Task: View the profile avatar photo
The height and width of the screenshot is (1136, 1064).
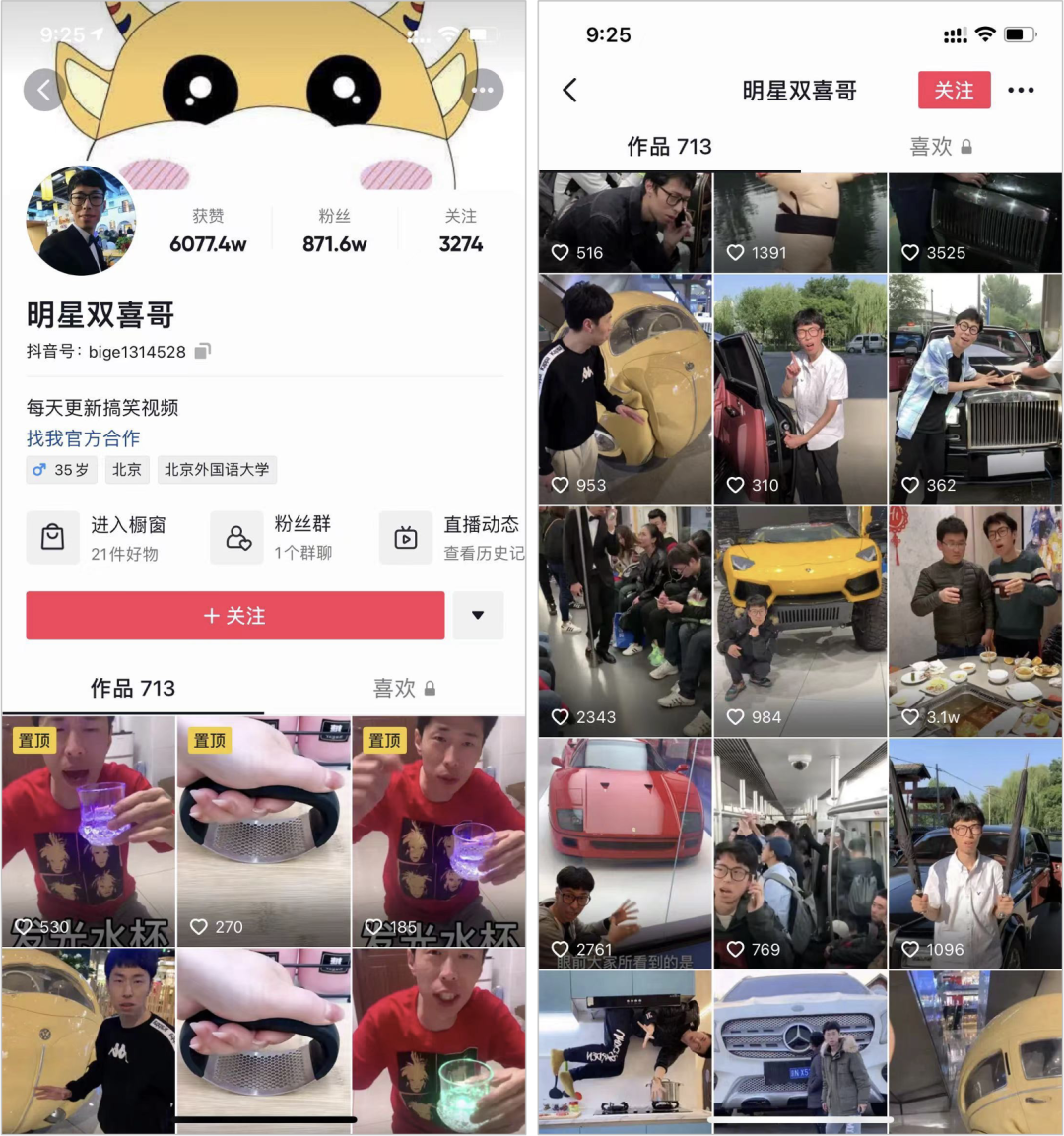Action: (81, 221)
